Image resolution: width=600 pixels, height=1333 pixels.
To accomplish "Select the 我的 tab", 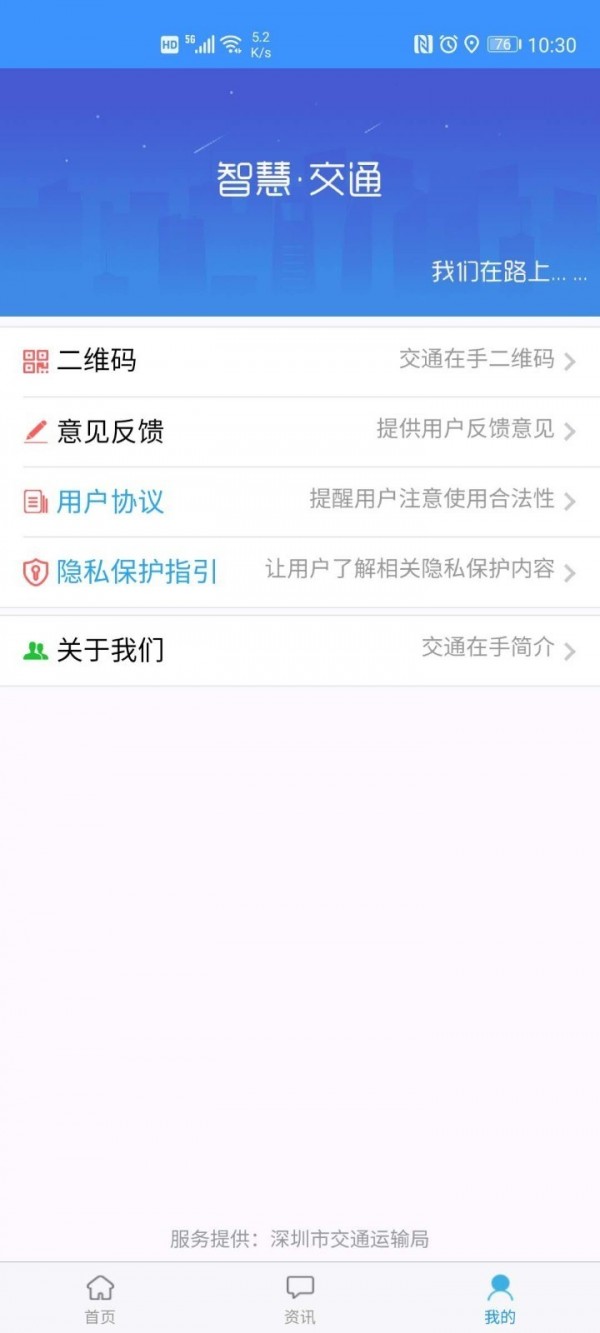I will 500,1298.
